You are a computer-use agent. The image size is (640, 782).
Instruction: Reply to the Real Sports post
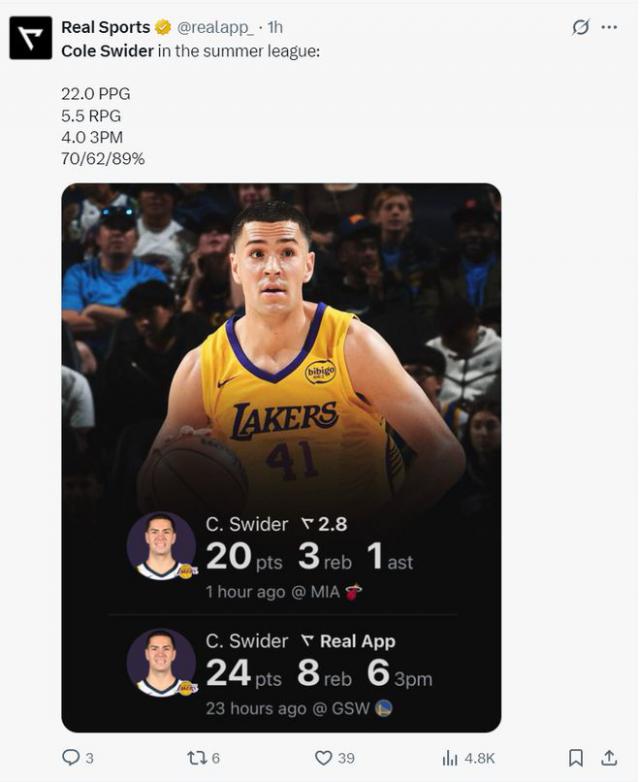click(71, 758)
